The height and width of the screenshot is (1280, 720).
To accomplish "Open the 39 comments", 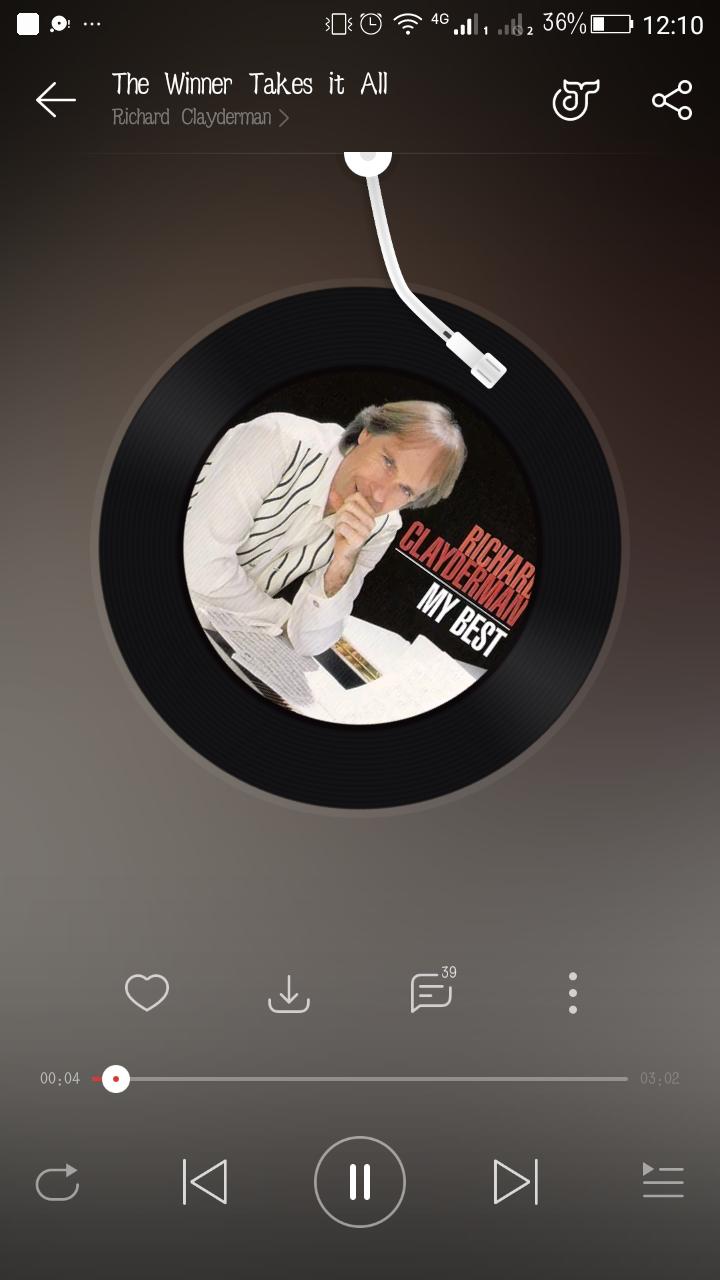I will point(433,991).
